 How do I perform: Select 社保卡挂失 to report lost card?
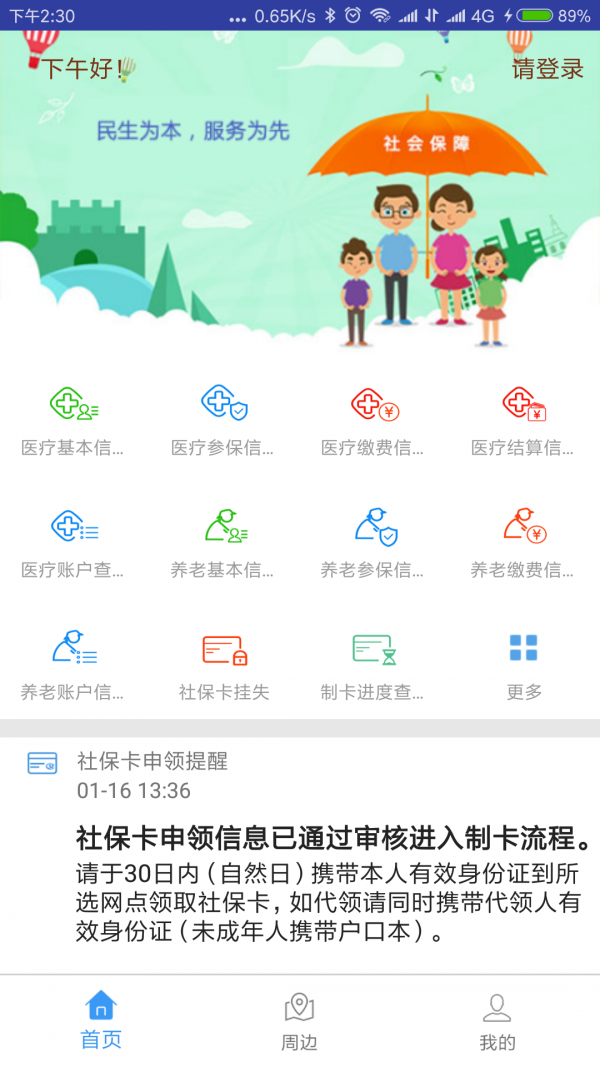click(x=224, y=665)
